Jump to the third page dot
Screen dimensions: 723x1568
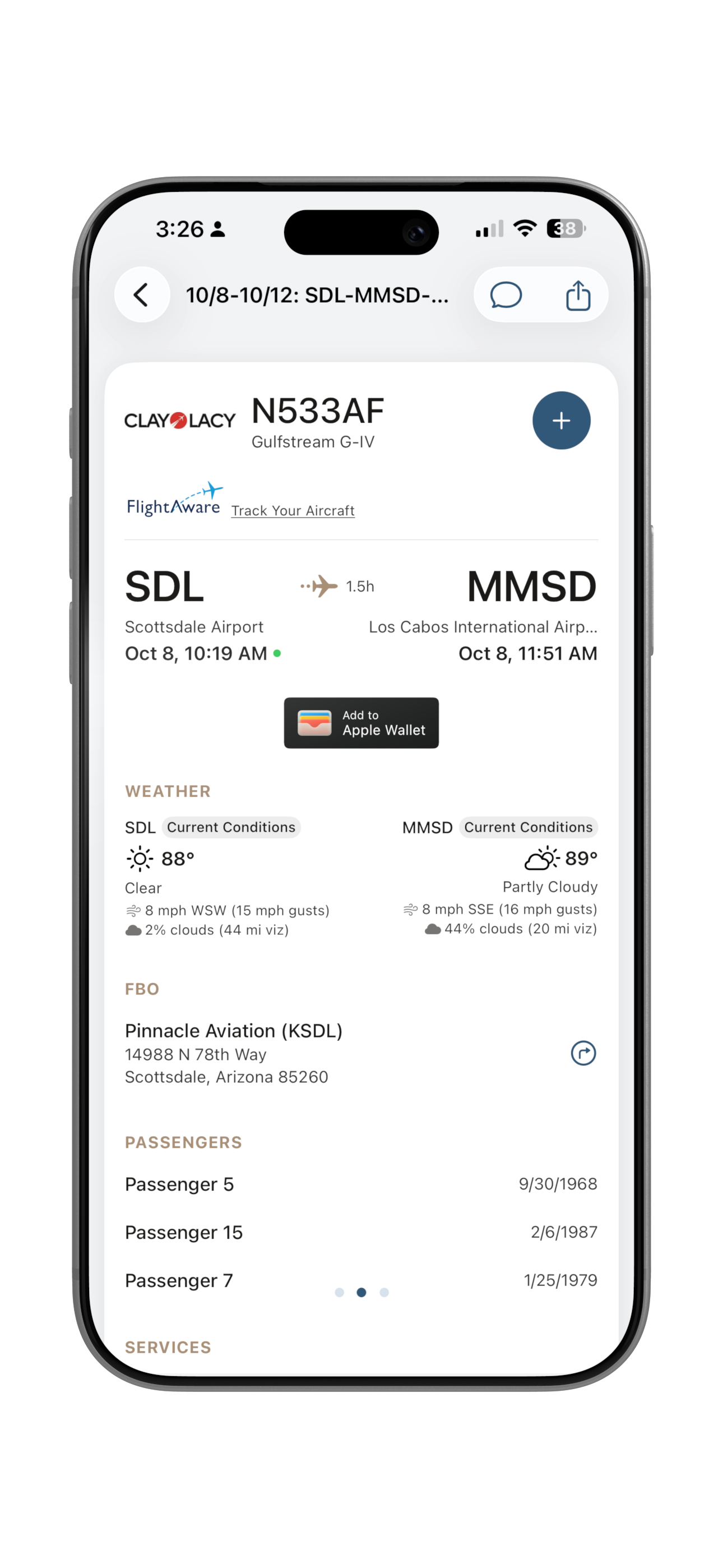tap(384, 1292)
